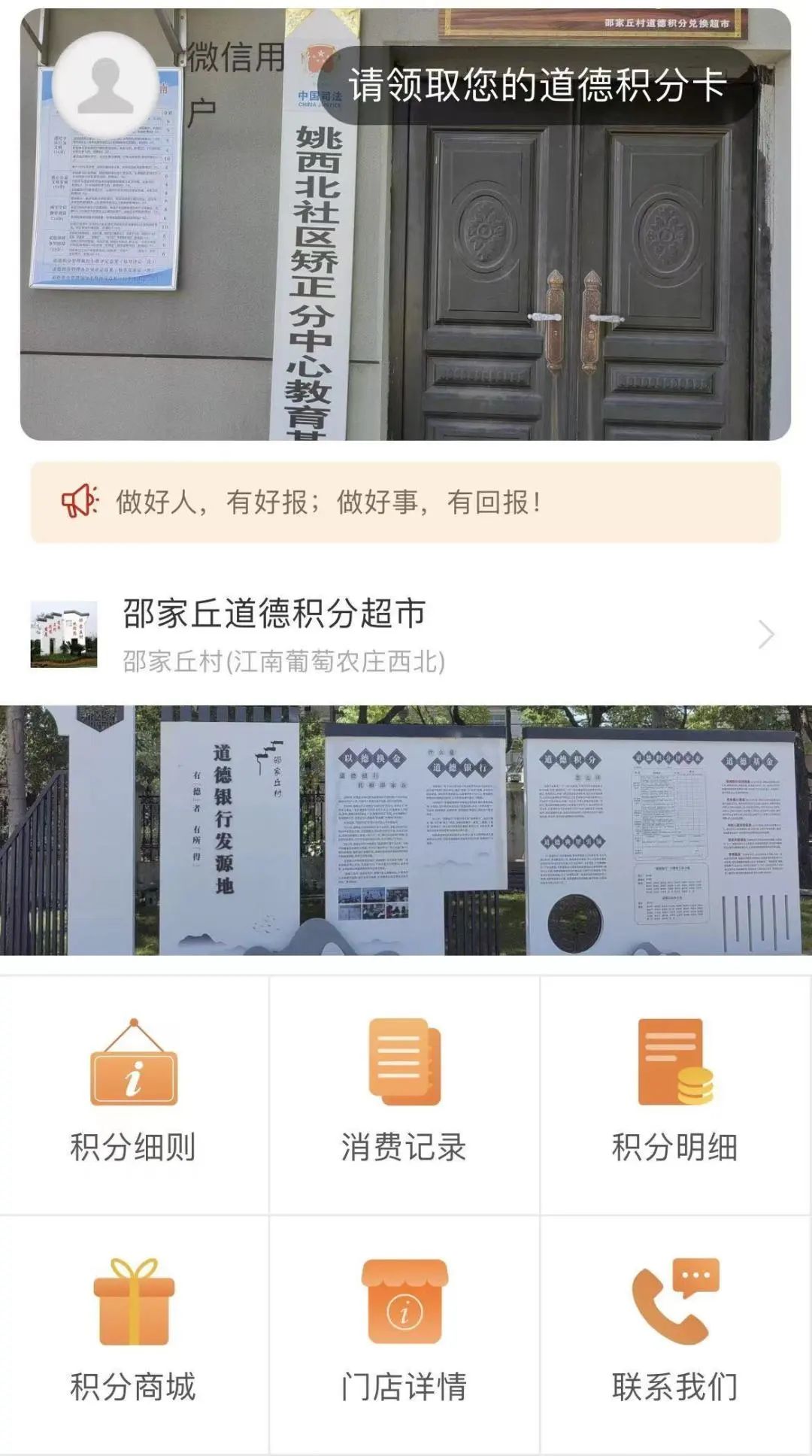
Task: Open 积分细则 points rules
Action: coord(134,1094)
